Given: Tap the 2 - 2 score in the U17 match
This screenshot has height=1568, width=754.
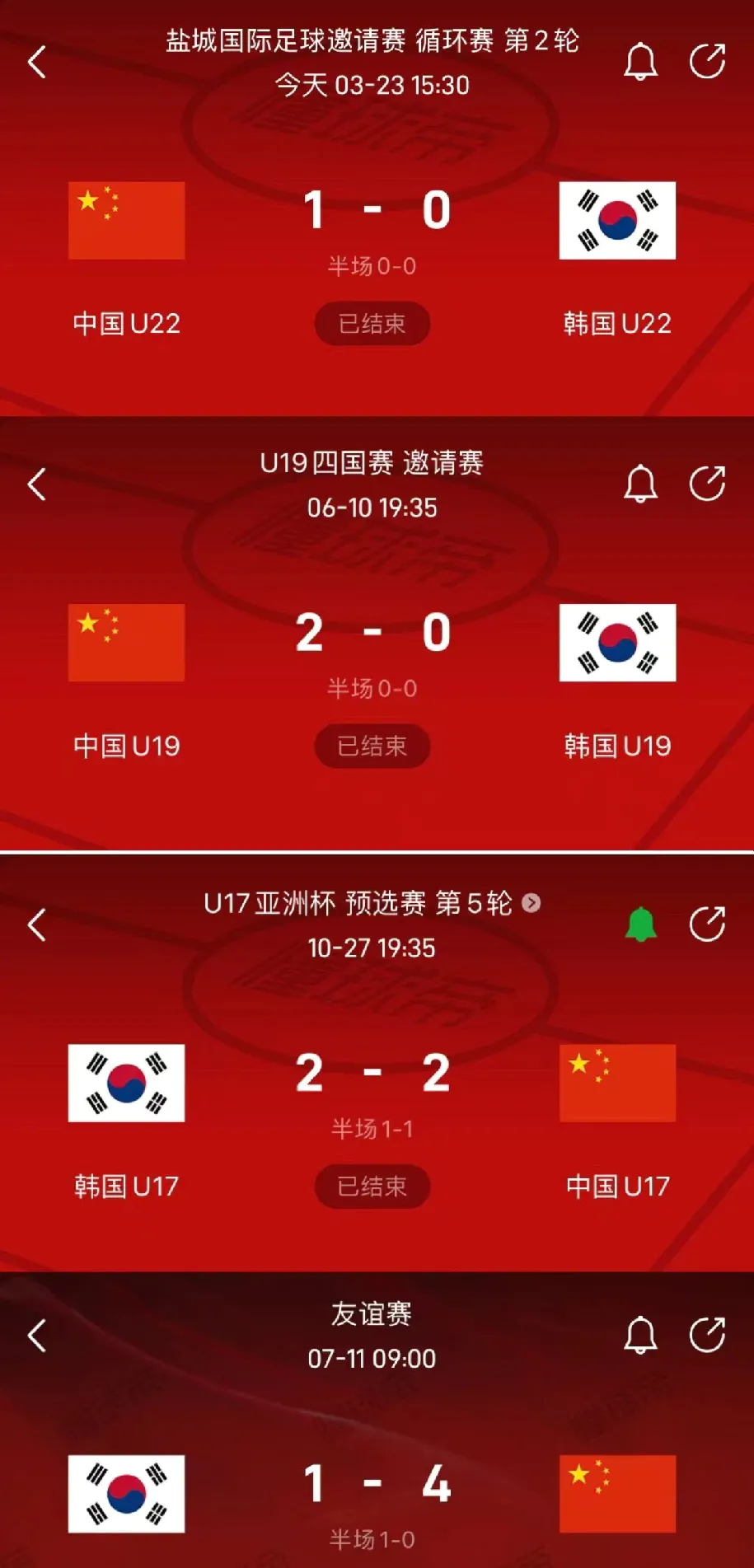Looking at the screenshot, I should 372,1072.
